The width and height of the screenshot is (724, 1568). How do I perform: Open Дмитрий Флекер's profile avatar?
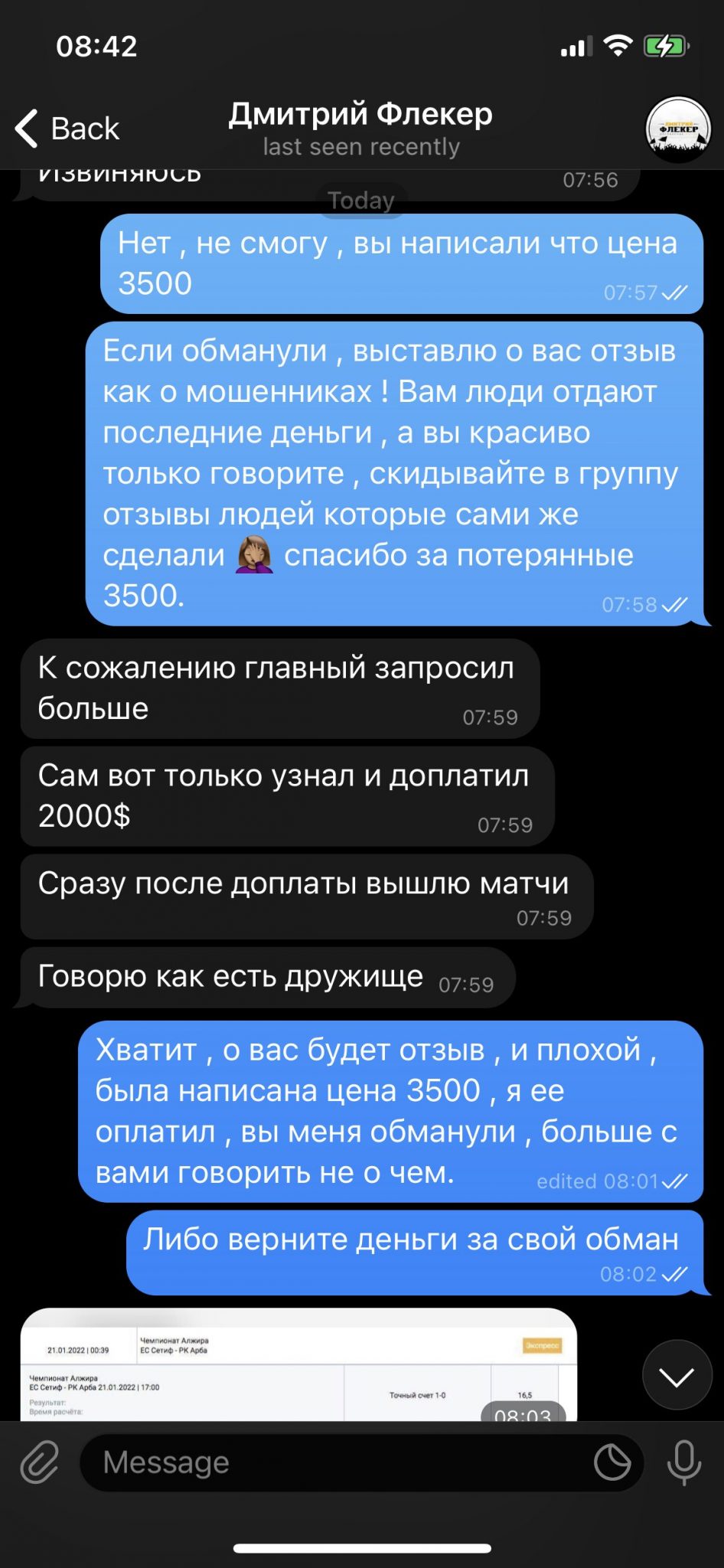pyautogui.click(x=678, y=129)
